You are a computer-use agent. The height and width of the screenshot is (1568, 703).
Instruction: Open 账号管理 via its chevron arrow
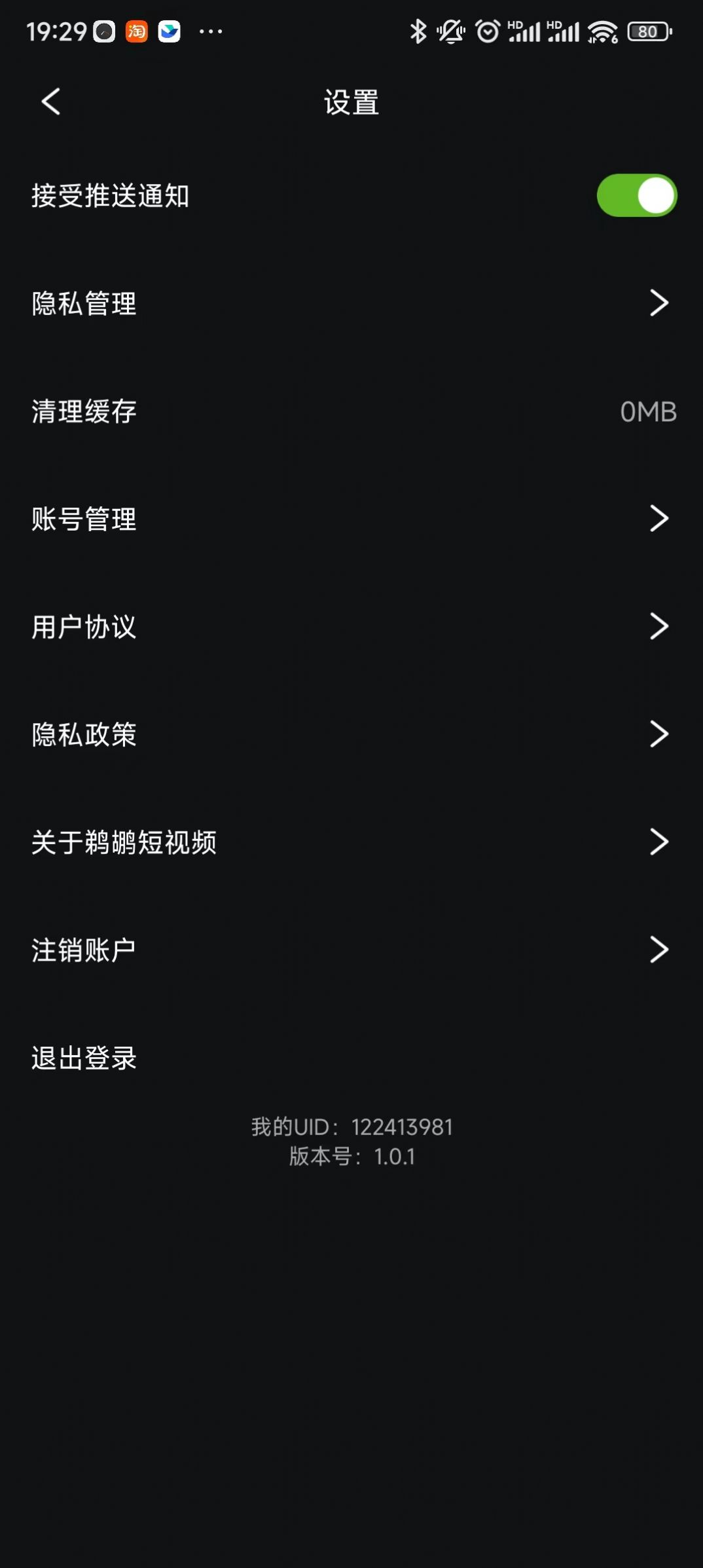[x=659, y=519]
